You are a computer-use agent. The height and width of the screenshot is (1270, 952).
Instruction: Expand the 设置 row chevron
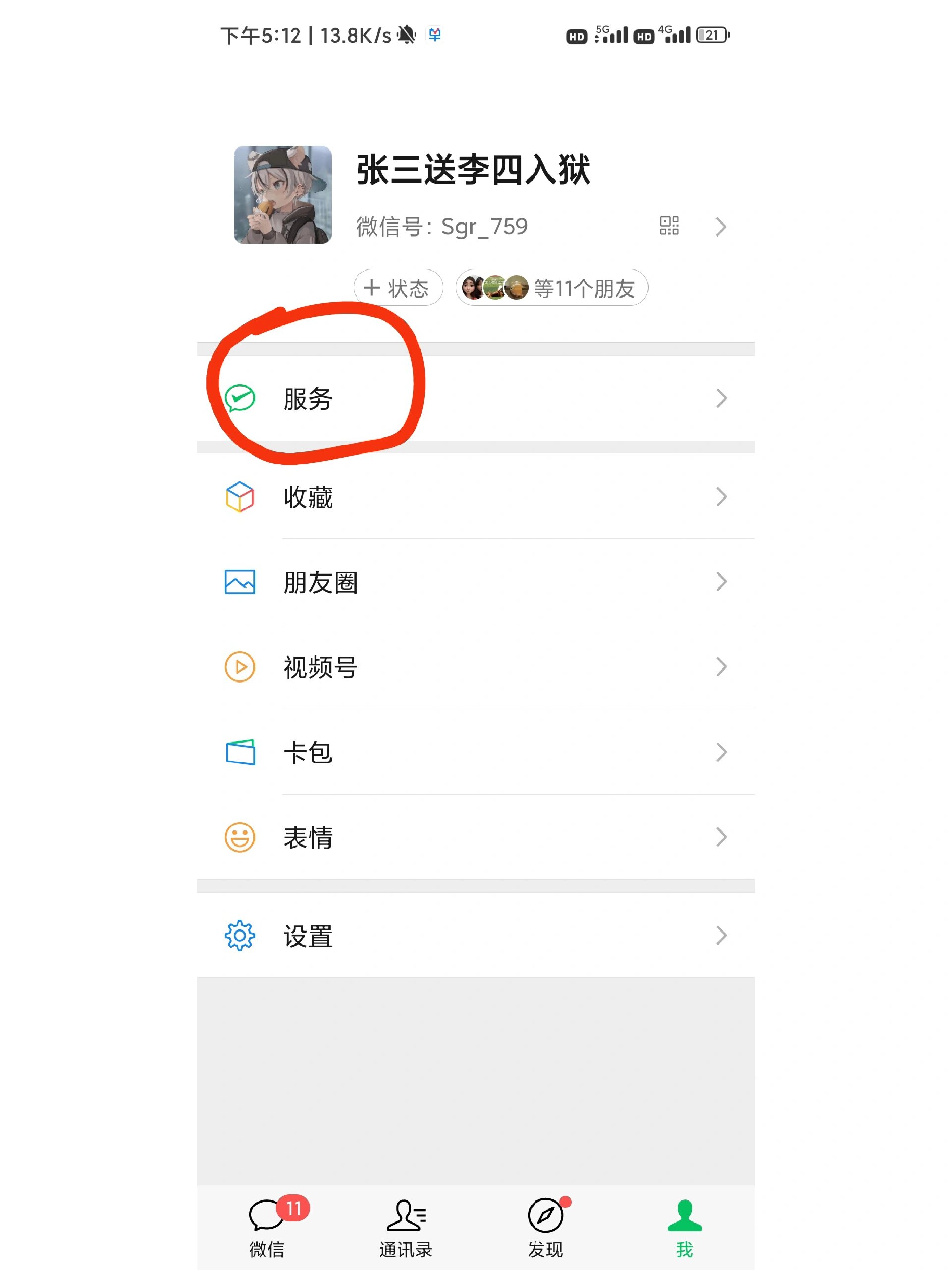[721, 936]
